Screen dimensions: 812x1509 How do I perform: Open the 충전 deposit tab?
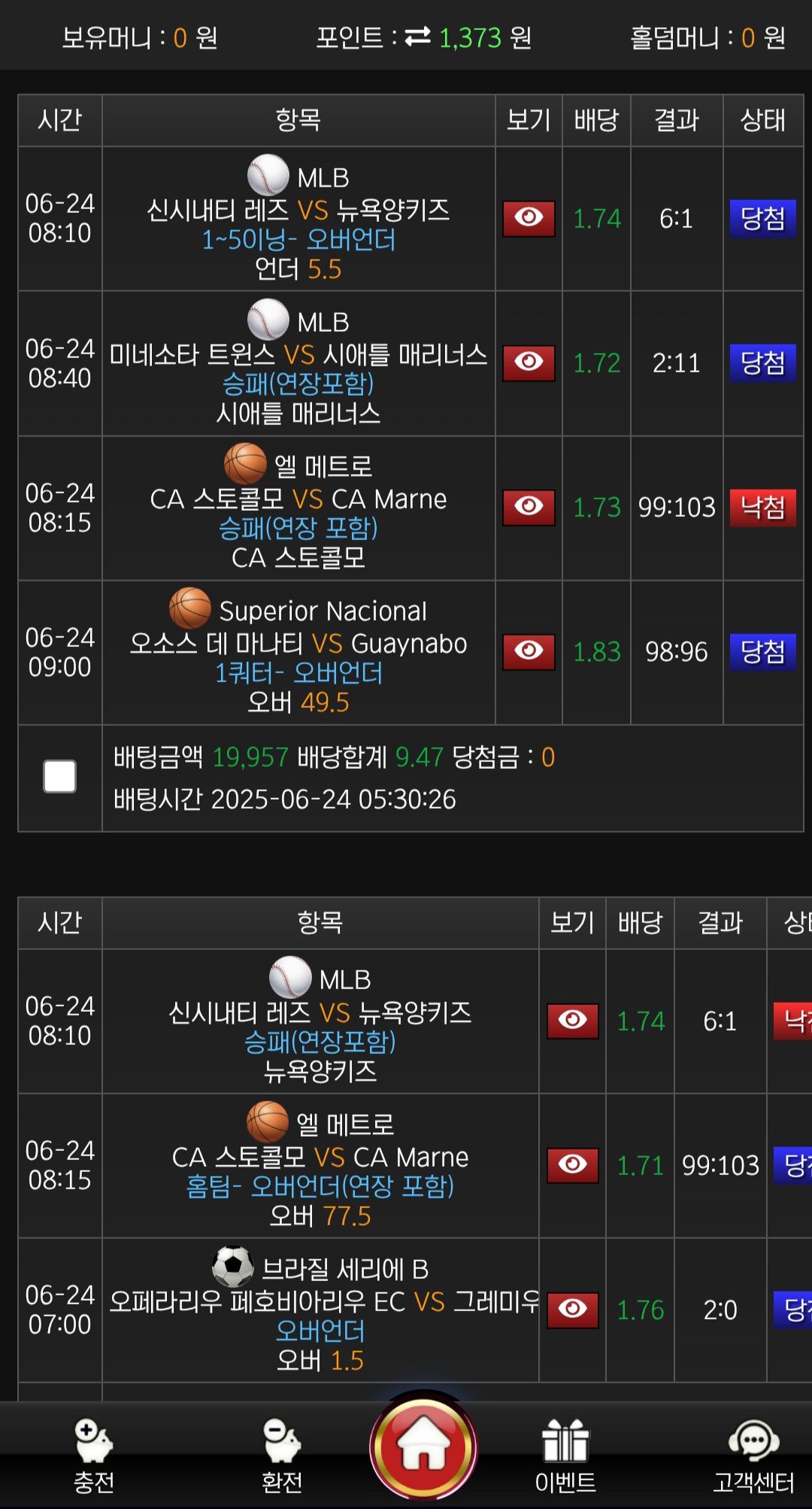tap(94, 1455)
